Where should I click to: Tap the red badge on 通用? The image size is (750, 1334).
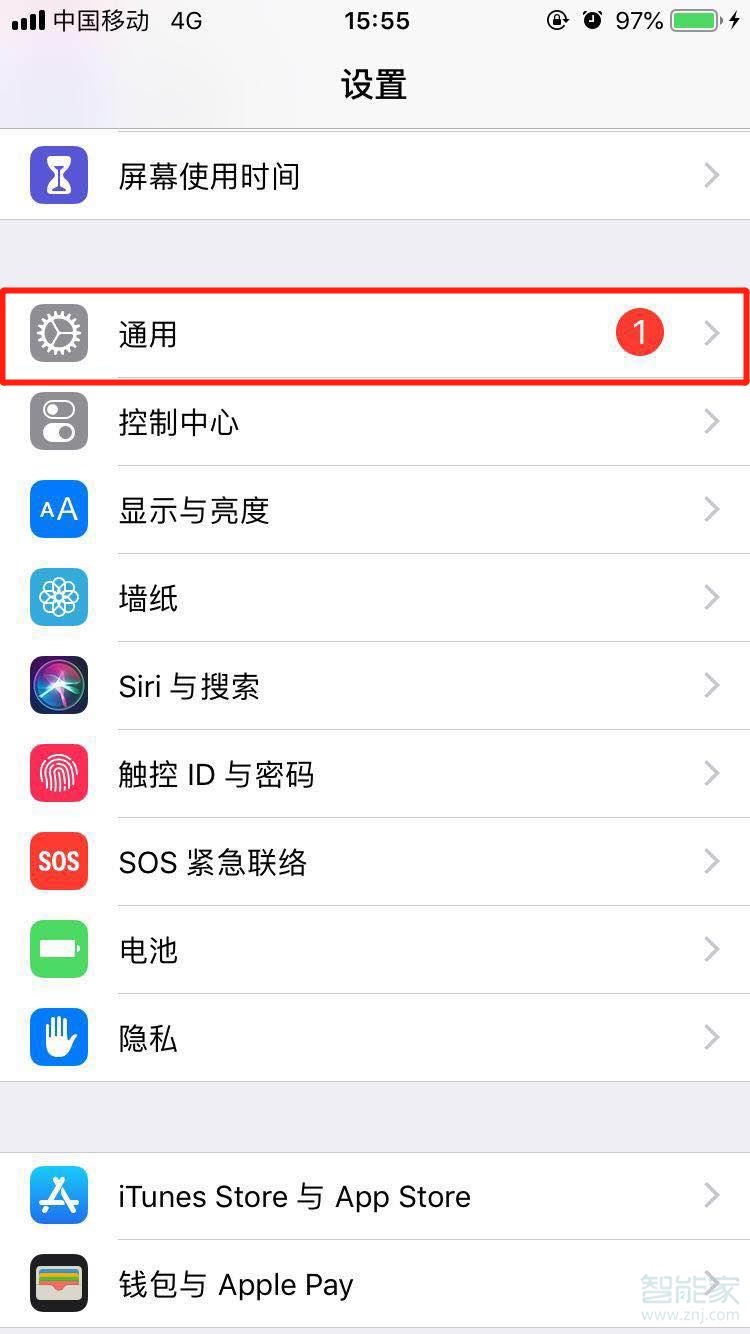(639, 331)
